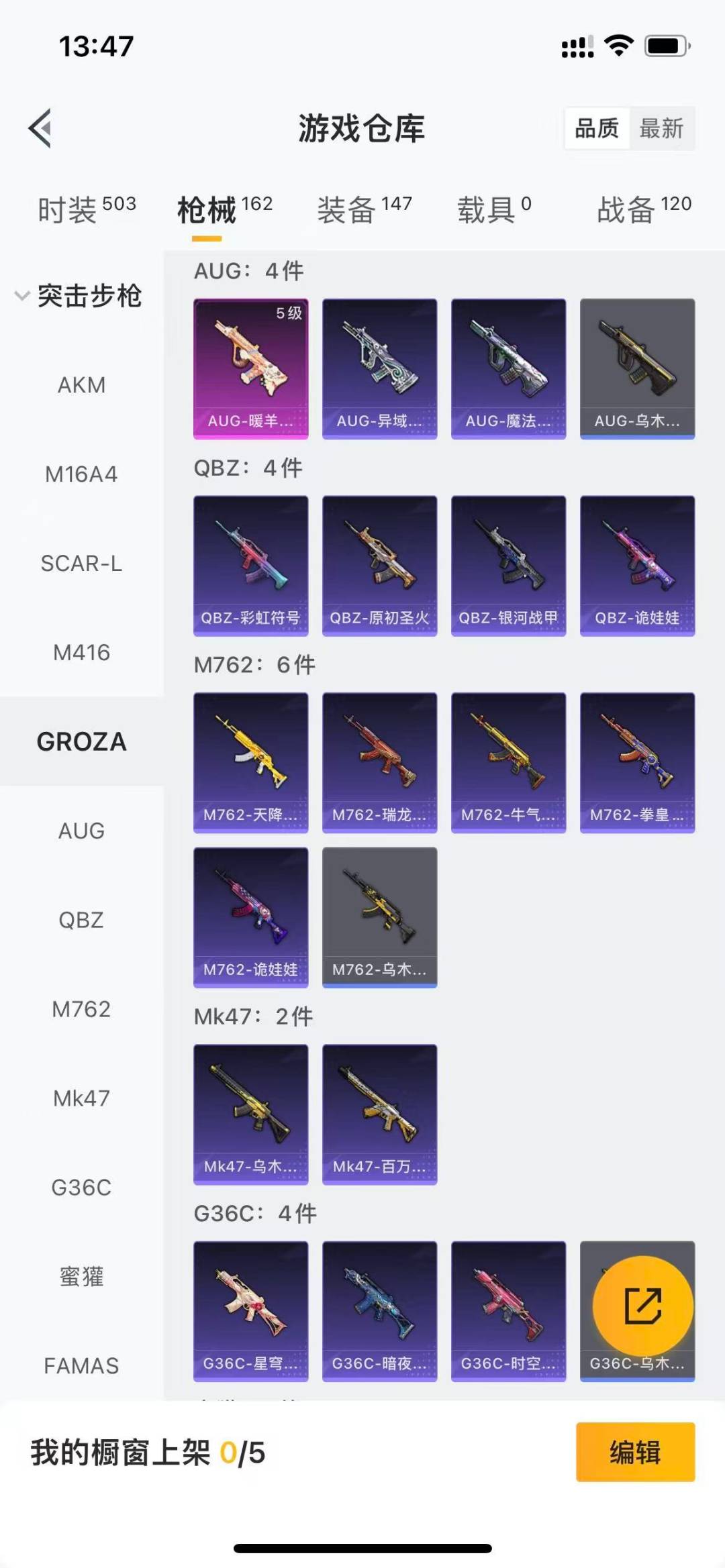This screenshot has height=1568, width=725.
Task: Open the 载具 tab
Action: pyautogui.click(x=494, y=209)
